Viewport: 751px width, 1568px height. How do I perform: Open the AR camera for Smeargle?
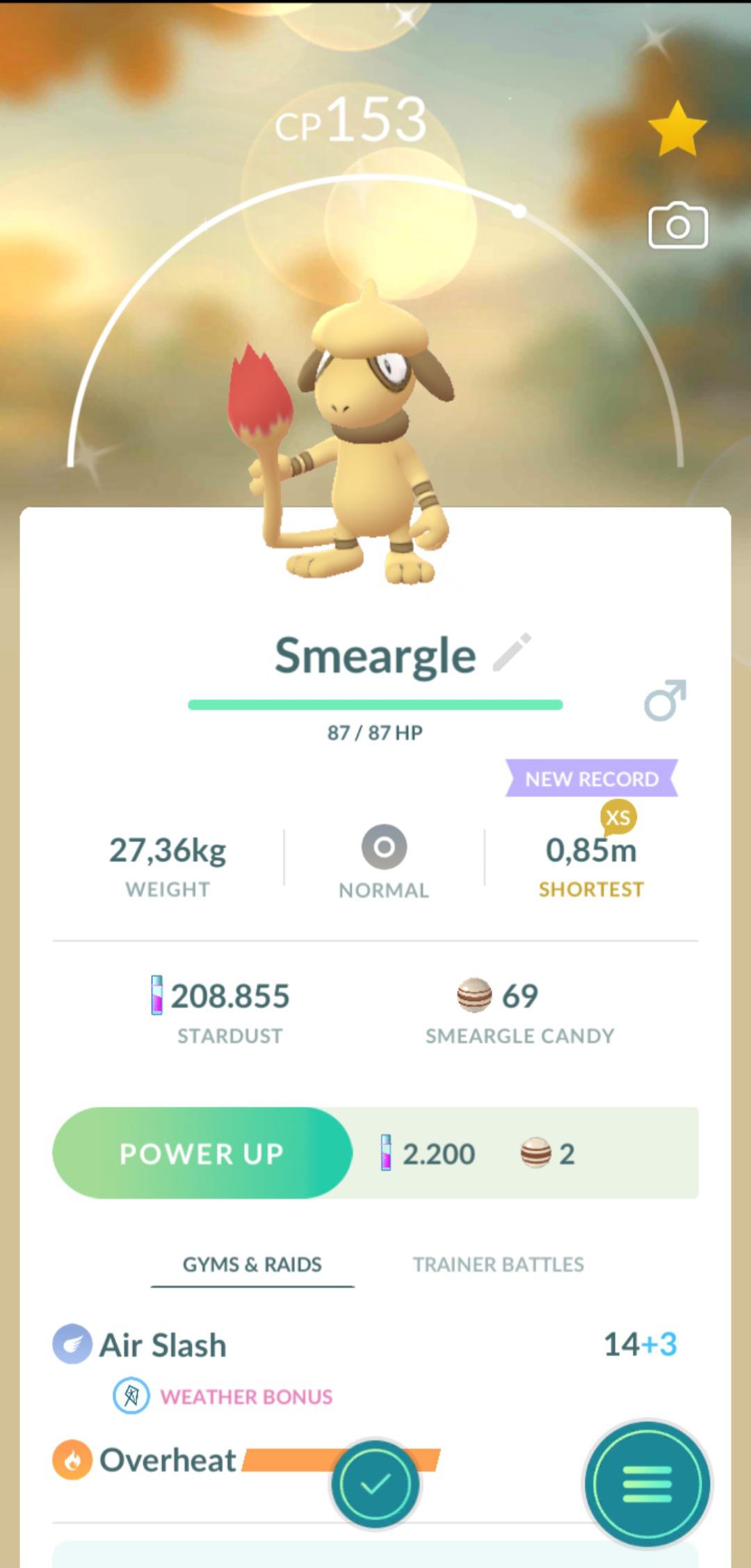pyautogui.click(x=678, y=227)
